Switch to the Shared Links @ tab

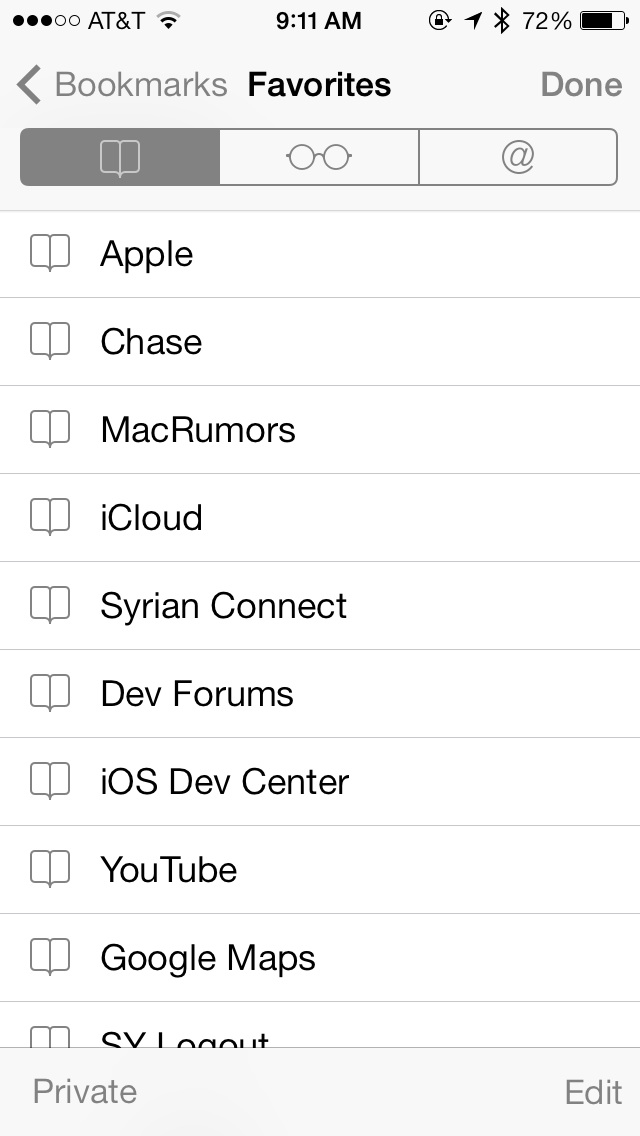click(x=518, y=157)
